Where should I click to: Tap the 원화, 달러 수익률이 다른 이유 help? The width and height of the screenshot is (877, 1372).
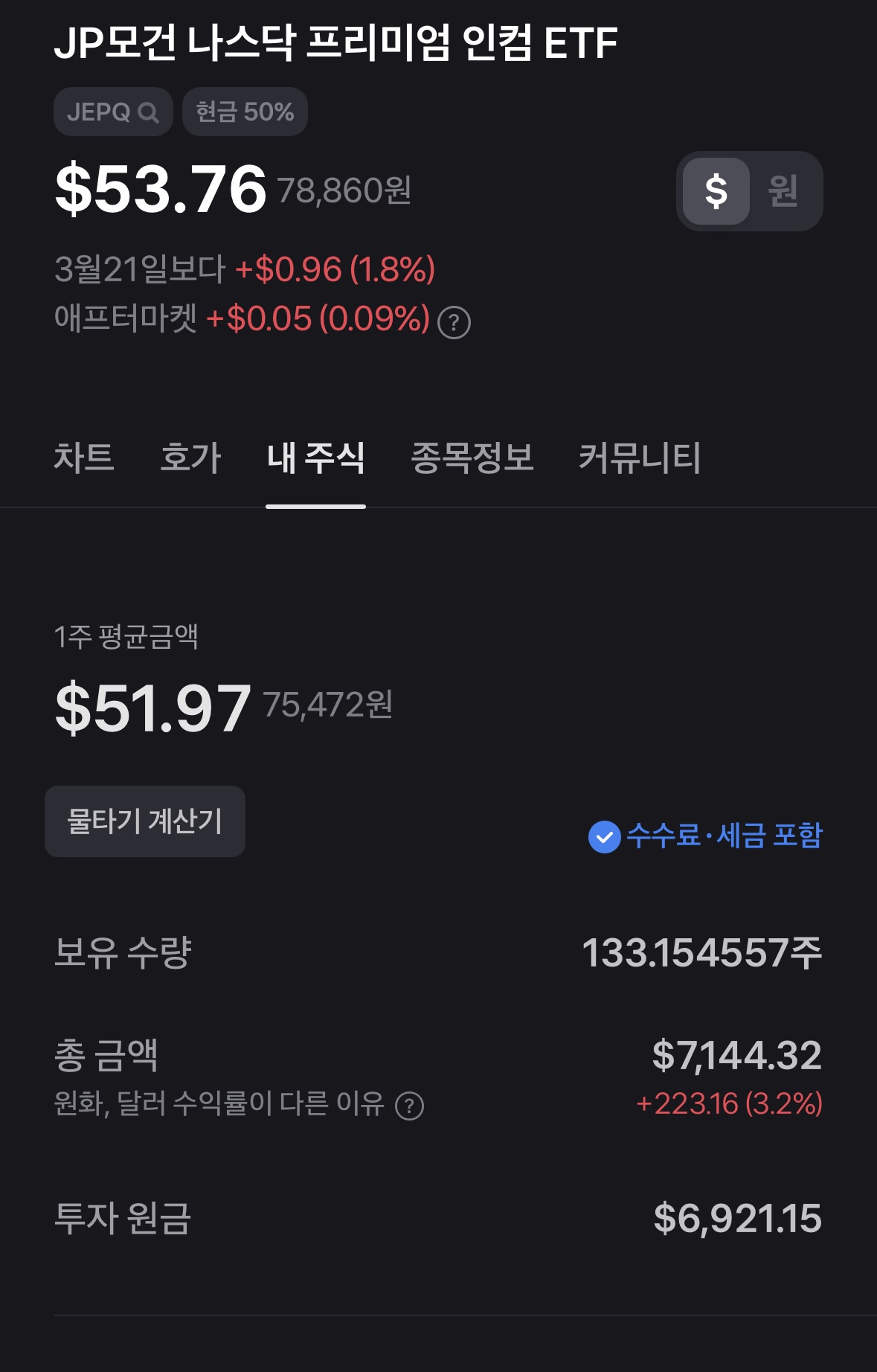(x=409, y=1106)
